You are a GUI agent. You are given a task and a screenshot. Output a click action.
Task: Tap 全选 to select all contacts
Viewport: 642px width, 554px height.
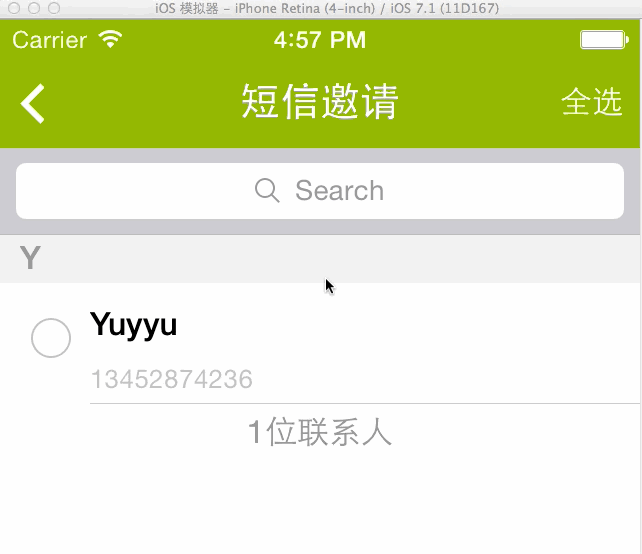pos(592,102)
